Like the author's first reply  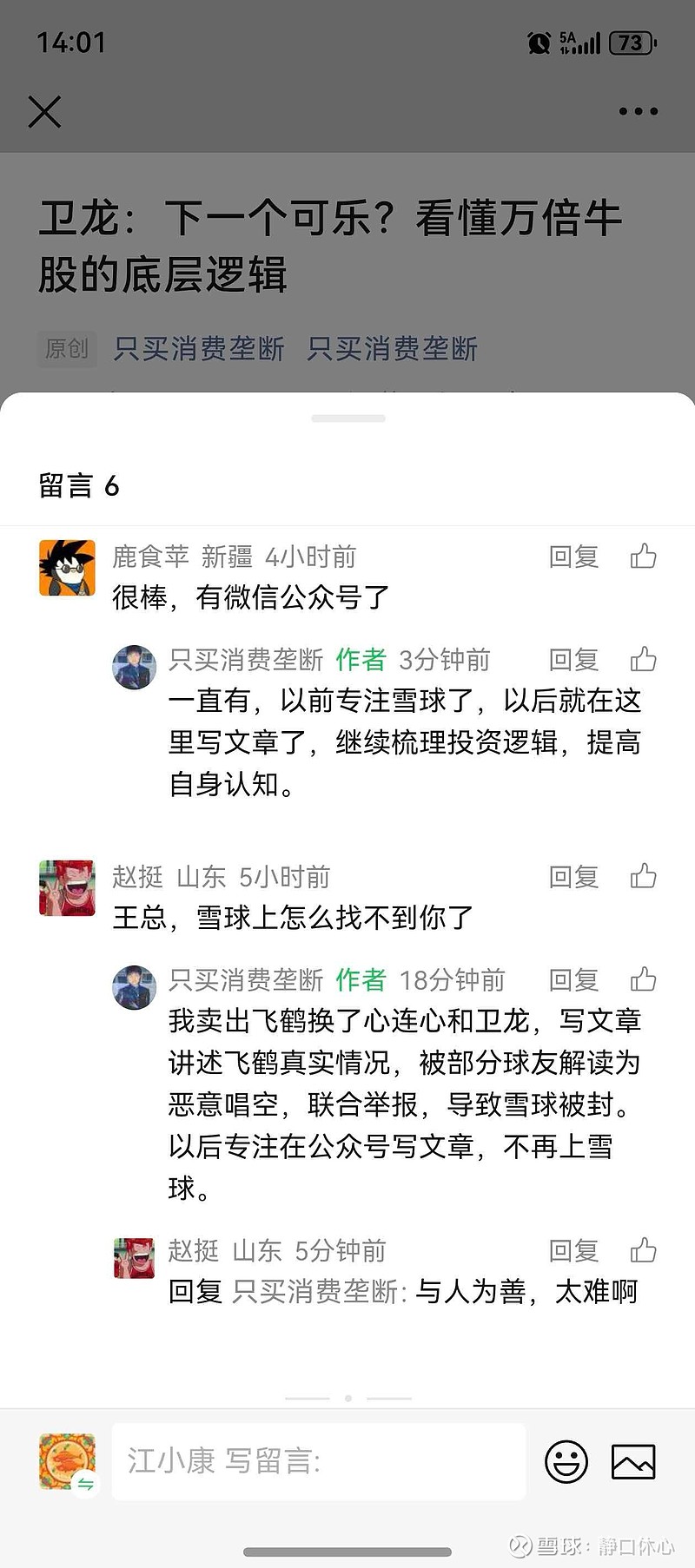[644, 660]
